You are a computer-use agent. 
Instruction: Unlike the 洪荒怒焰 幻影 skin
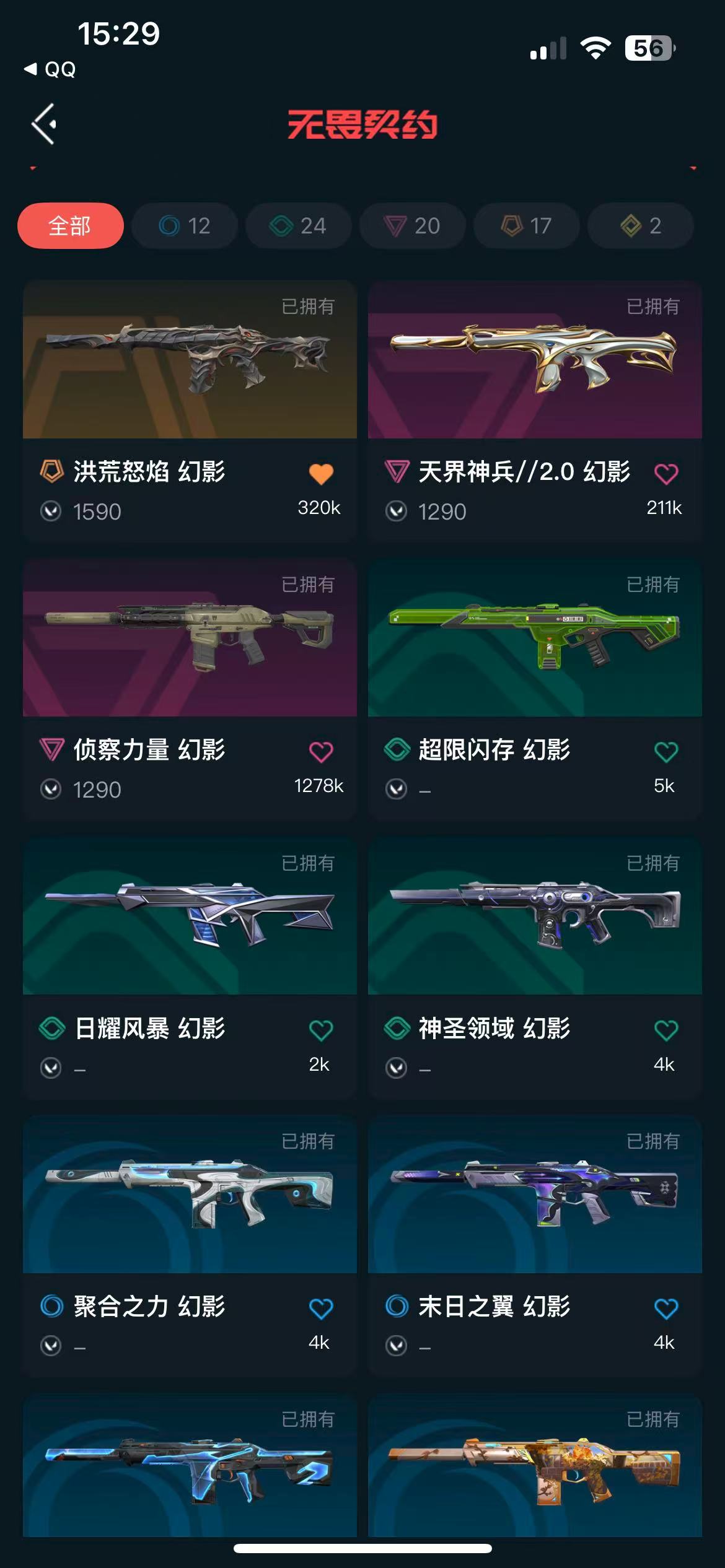(x=321, y=474)
